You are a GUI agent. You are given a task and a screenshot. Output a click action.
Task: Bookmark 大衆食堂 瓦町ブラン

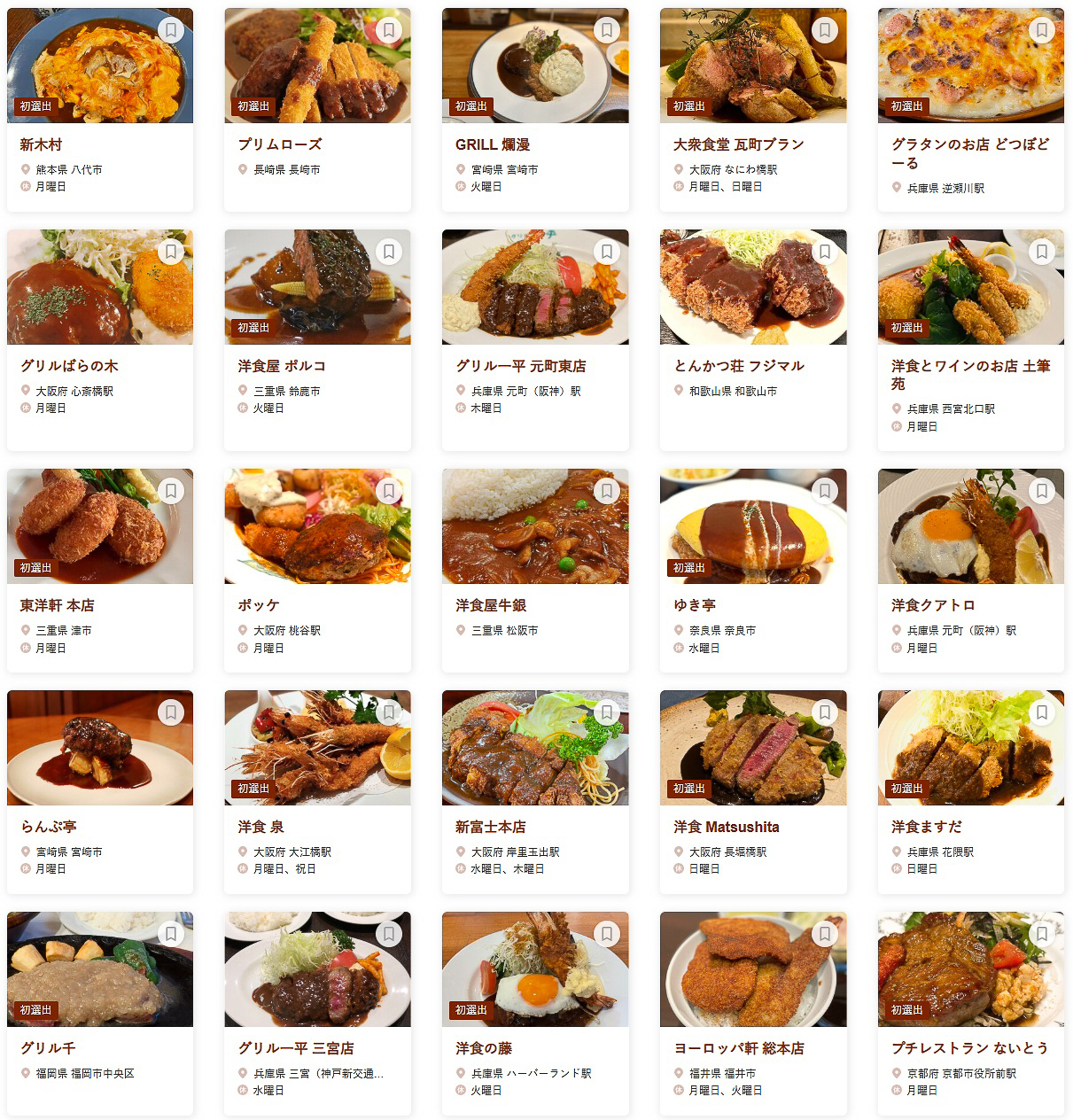click(x=825, y=29)
